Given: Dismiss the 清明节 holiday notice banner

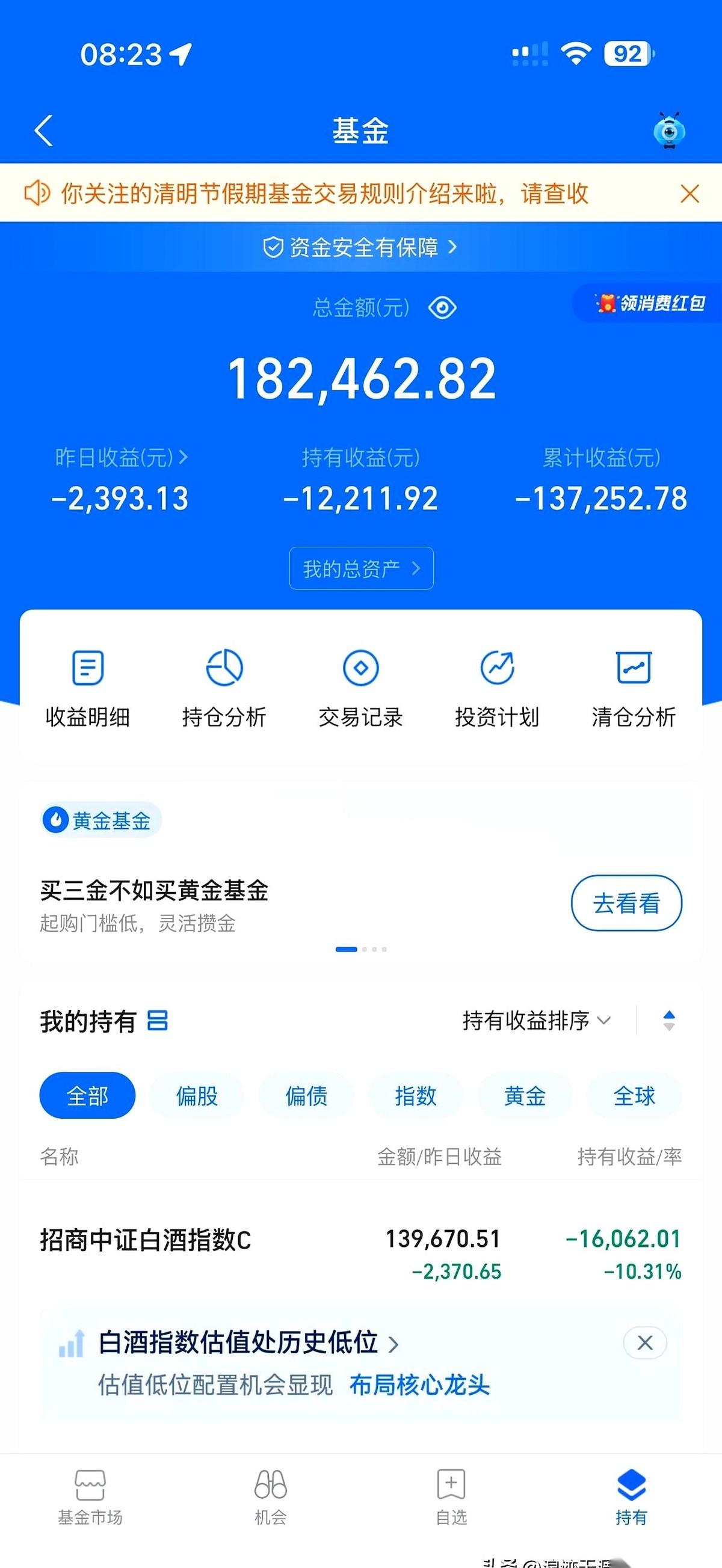Looking at the screenshot, I should pos(688,194).
